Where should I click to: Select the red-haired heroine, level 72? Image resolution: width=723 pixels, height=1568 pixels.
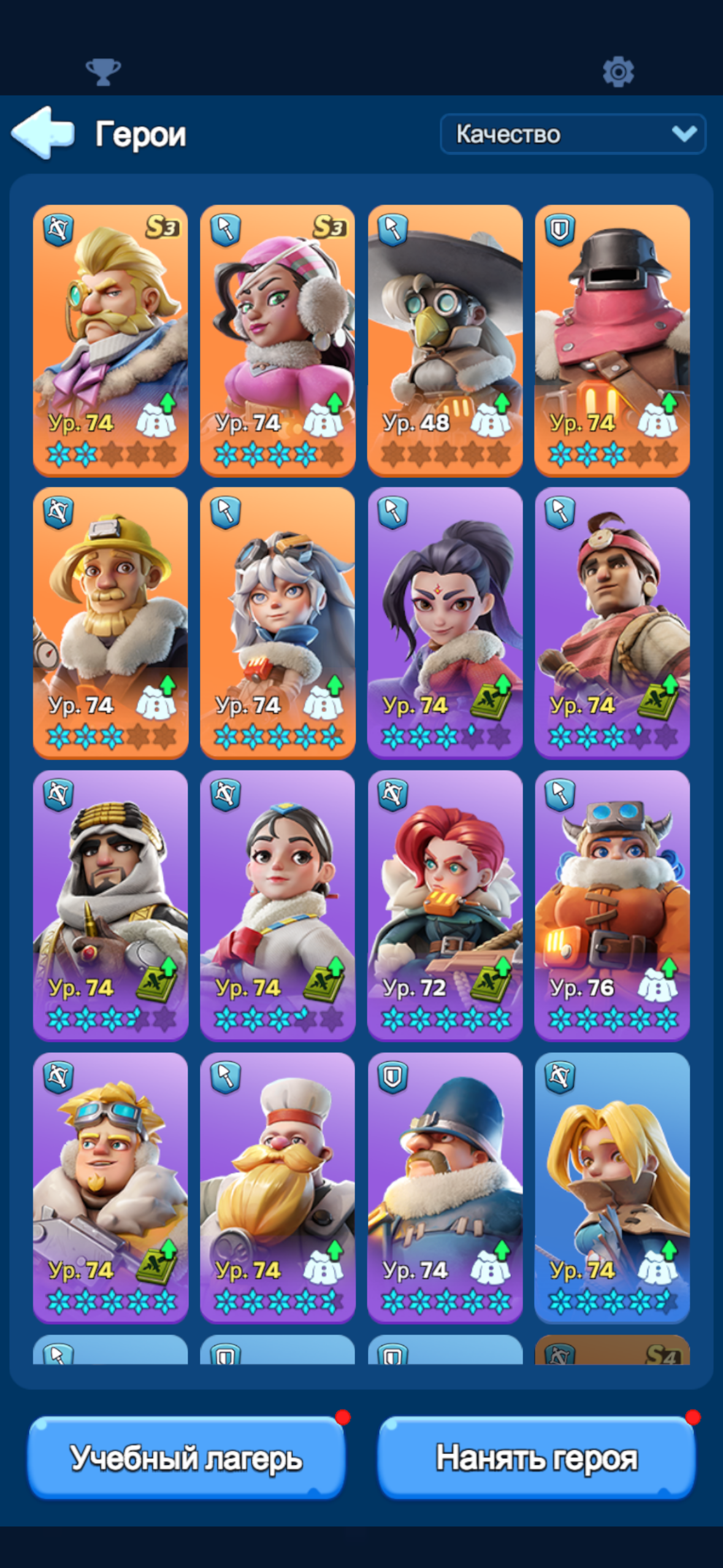coord(445,906)
